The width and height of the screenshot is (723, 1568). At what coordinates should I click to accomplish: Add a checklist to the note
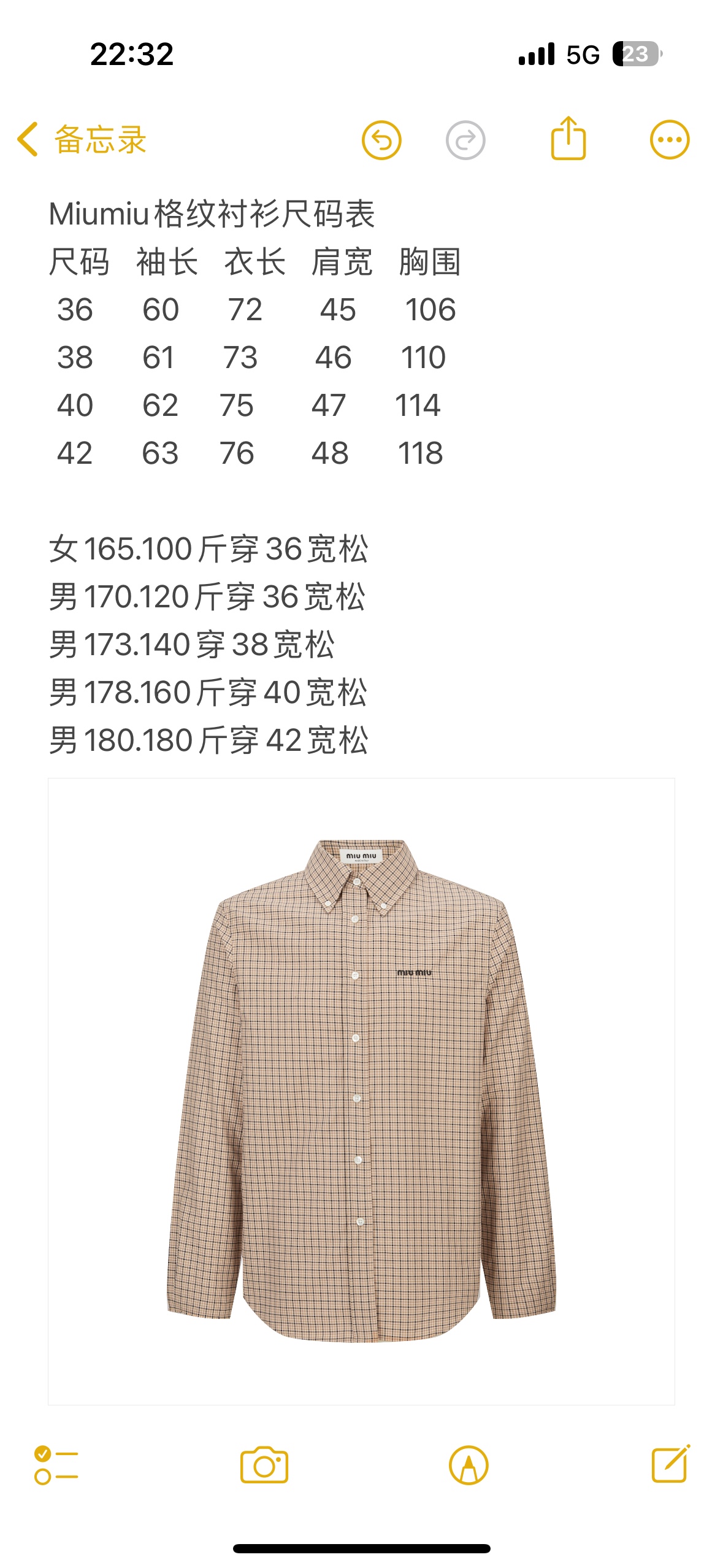click(56, 1465)
